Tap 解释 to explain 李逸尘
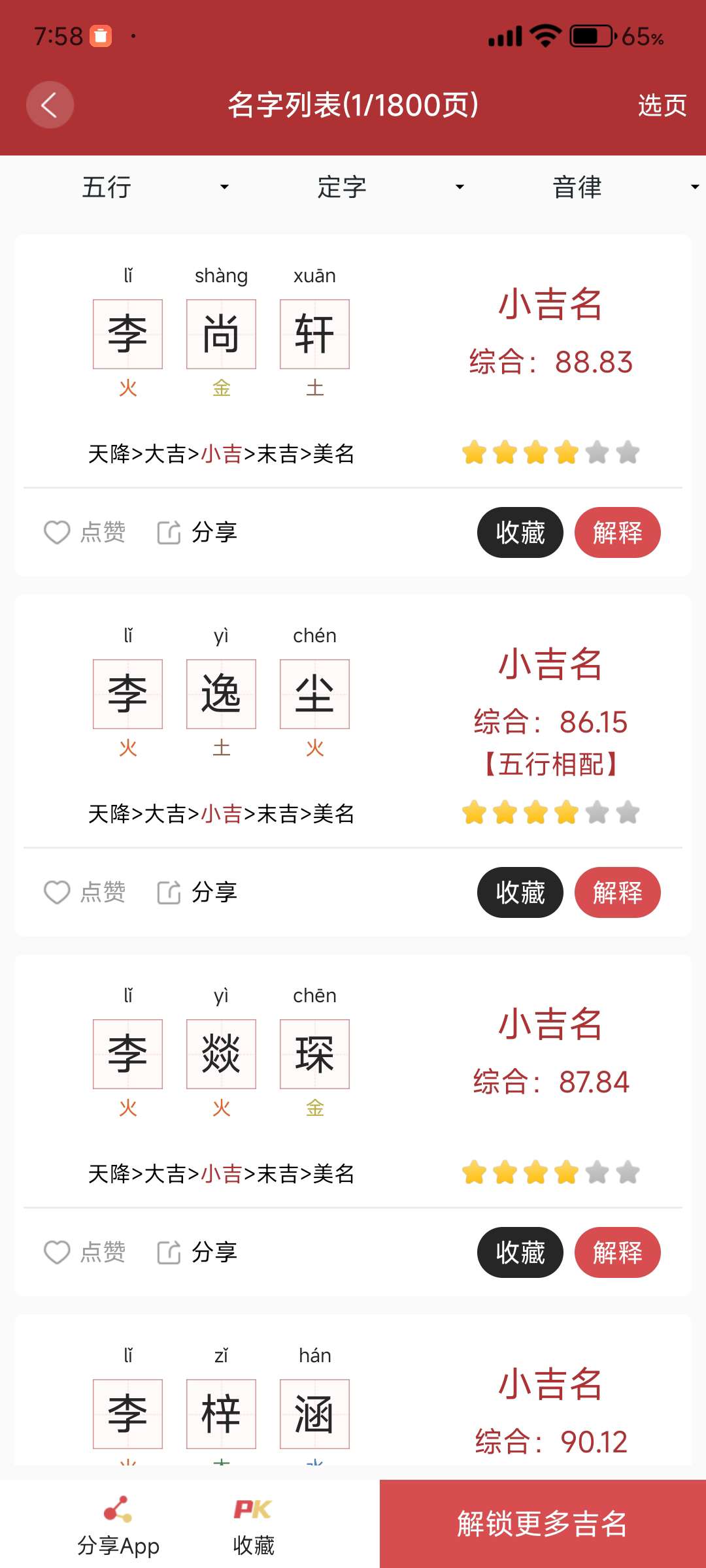 pyautogui.click(x=617, y=892)
